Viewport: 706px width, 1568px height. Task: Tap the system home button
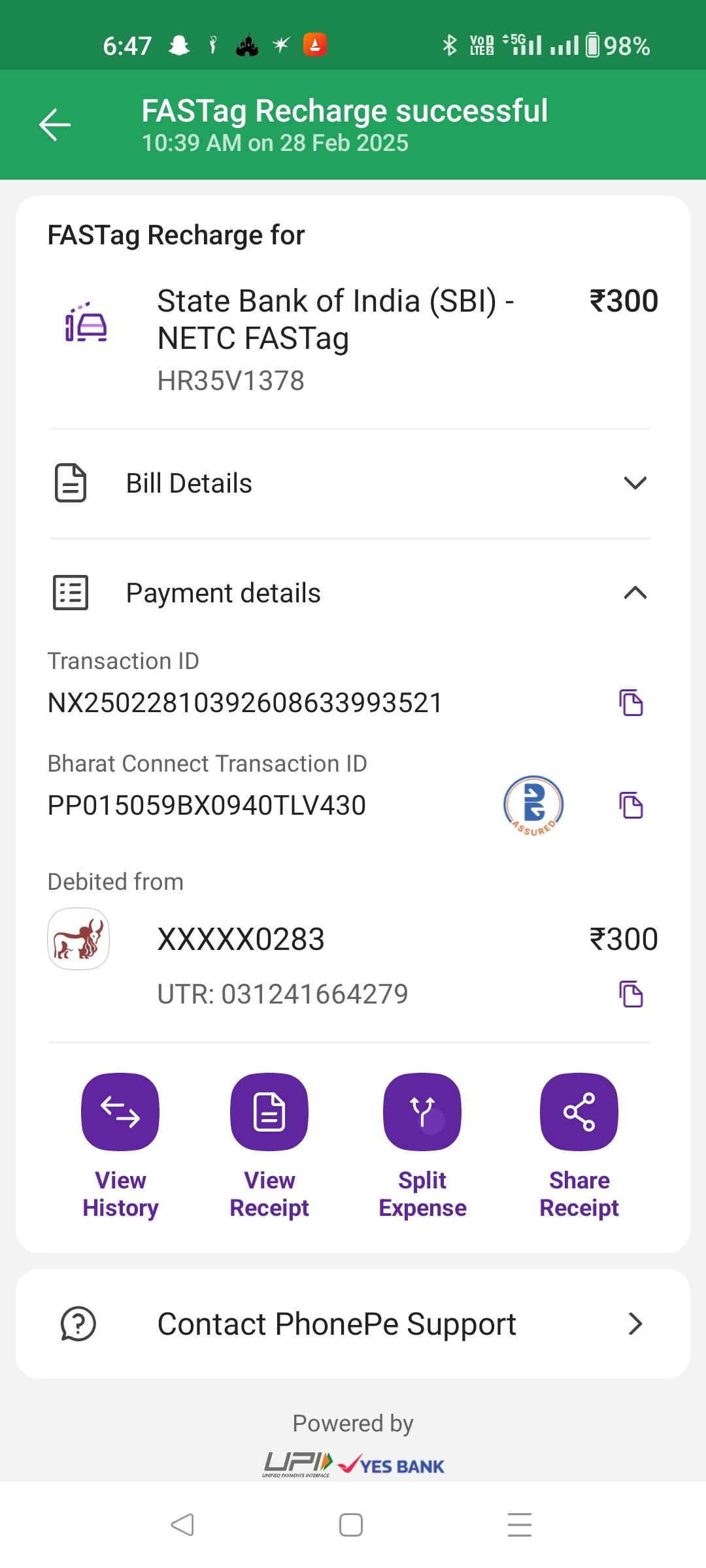pyautogui.click(x=351, y=1525)
